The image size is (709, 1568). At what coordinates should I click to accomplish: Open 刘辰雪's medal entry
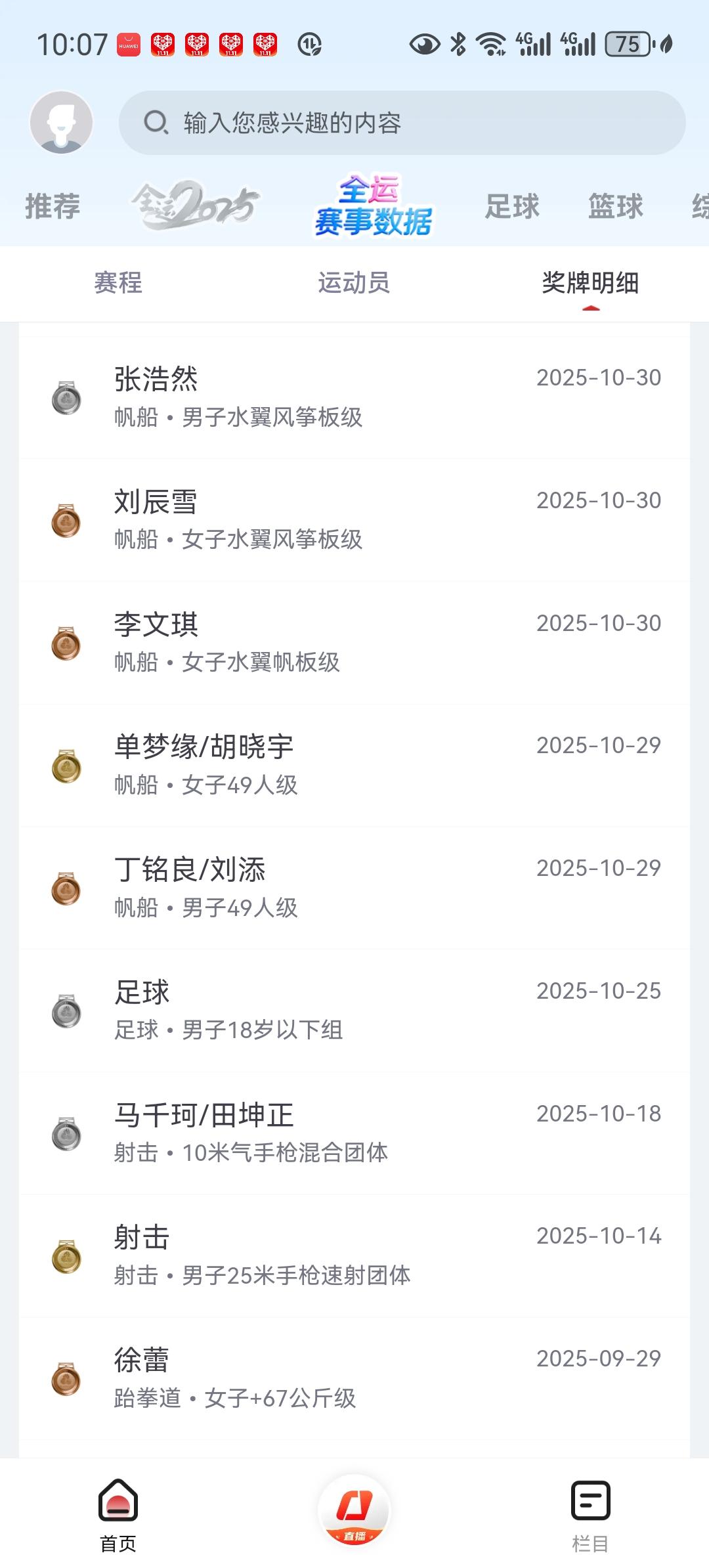click(x=354, y=520)
